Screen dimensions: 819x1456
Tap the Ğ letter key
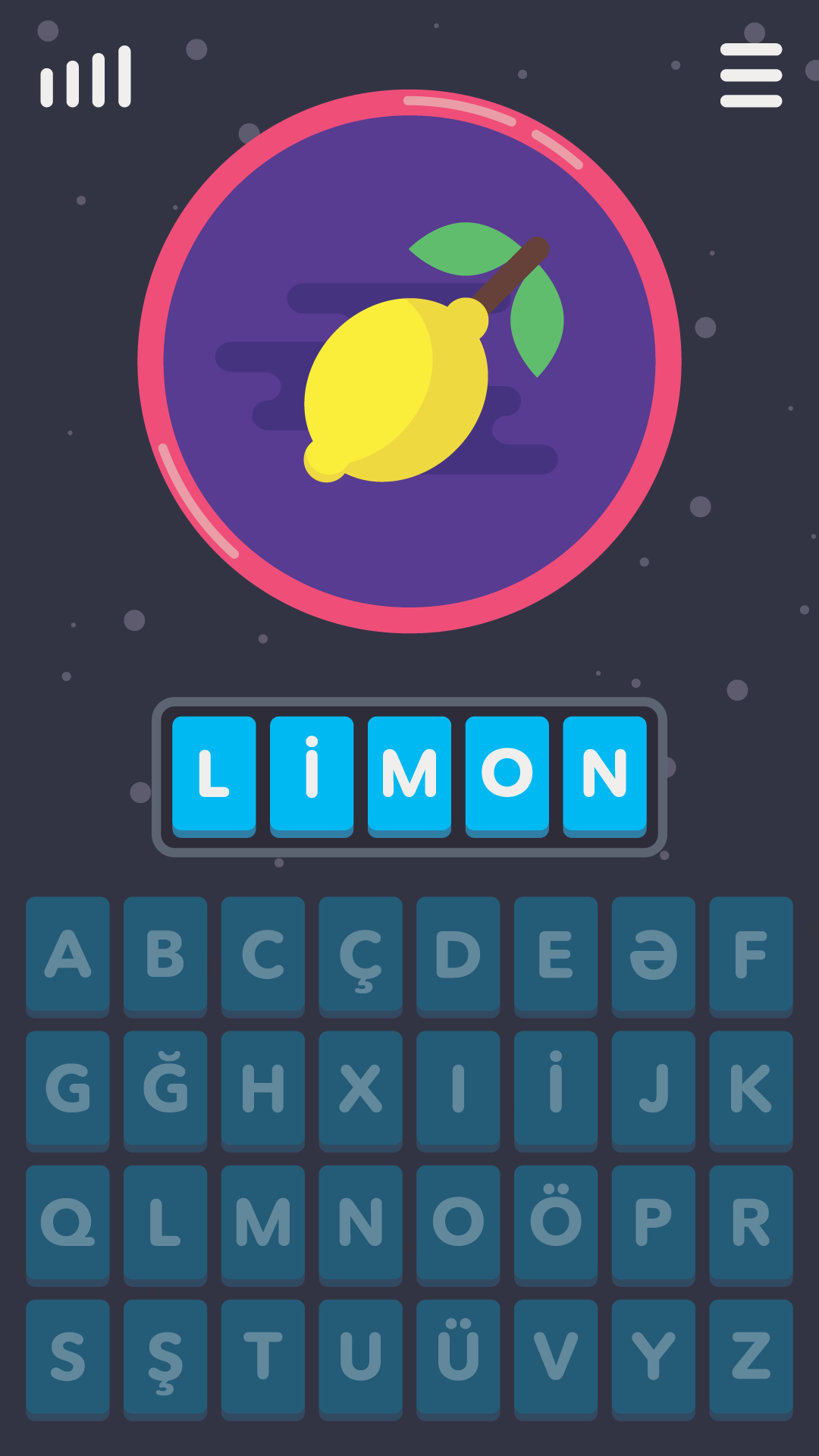click(165, 1089)
